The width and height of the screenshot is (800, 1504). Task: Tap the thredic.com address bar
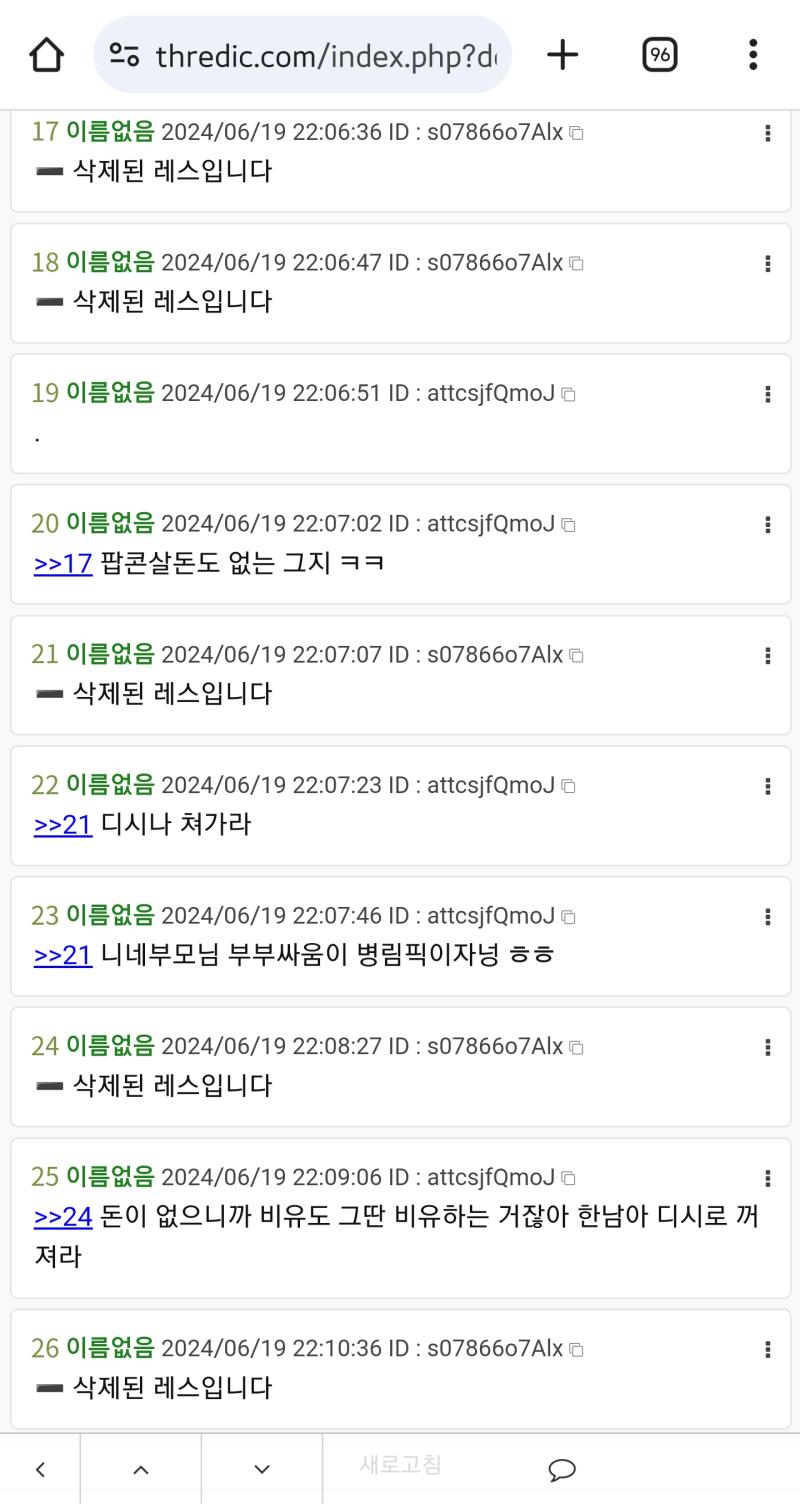[x=302, y=55]
